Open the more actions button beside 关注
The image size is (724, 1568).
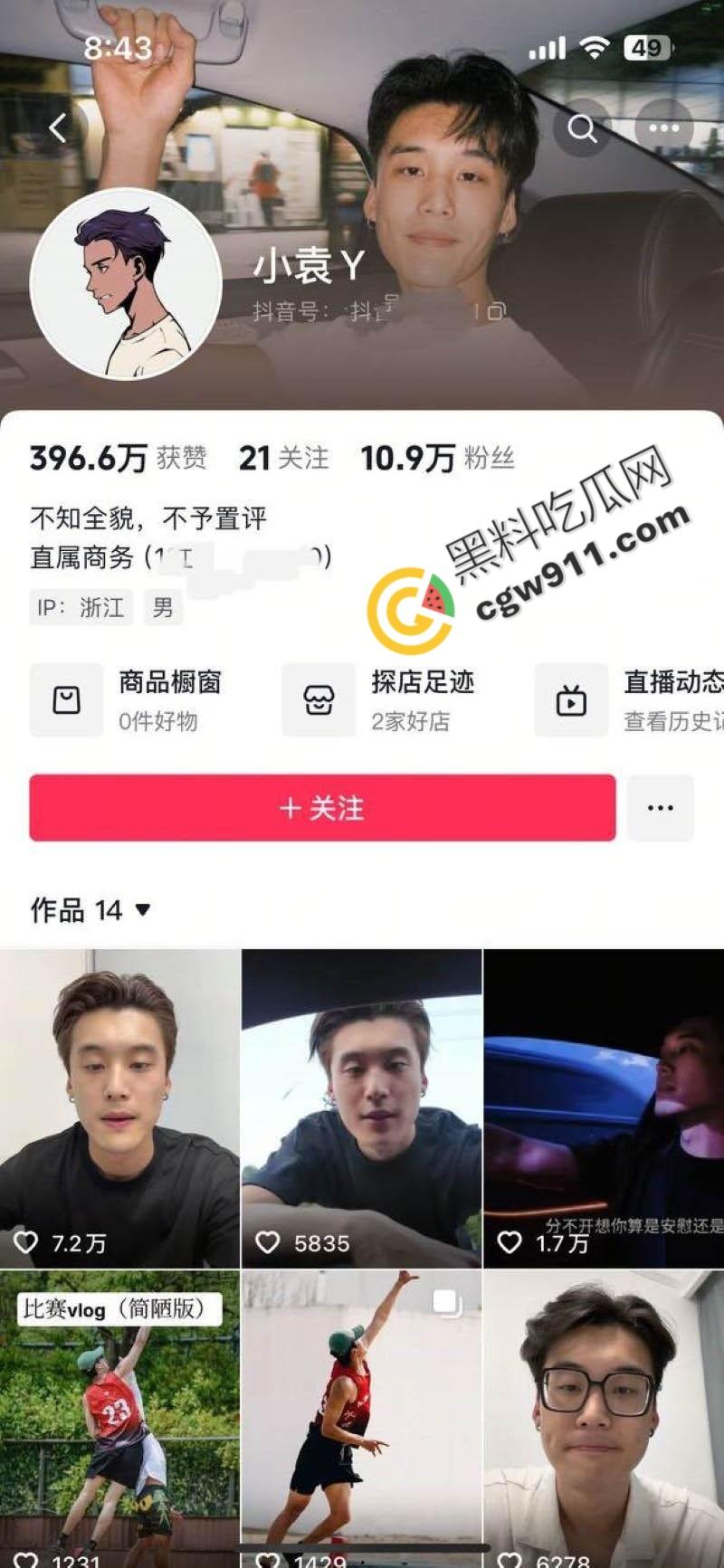pos(660,808)
